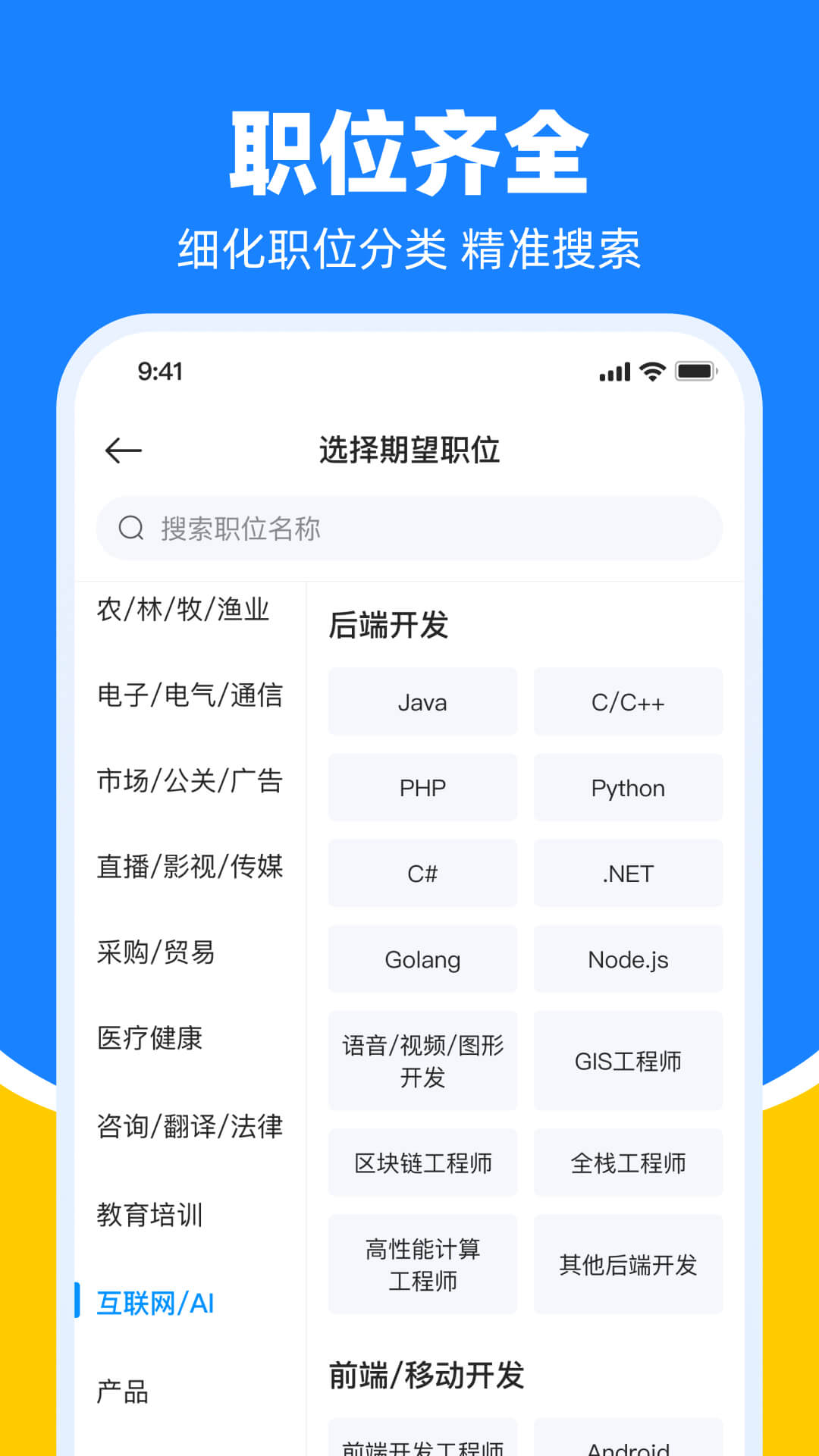Select the 医疗健康 category
The width and height of the screenshot is (819, 1456).
tap(150, 1040)
